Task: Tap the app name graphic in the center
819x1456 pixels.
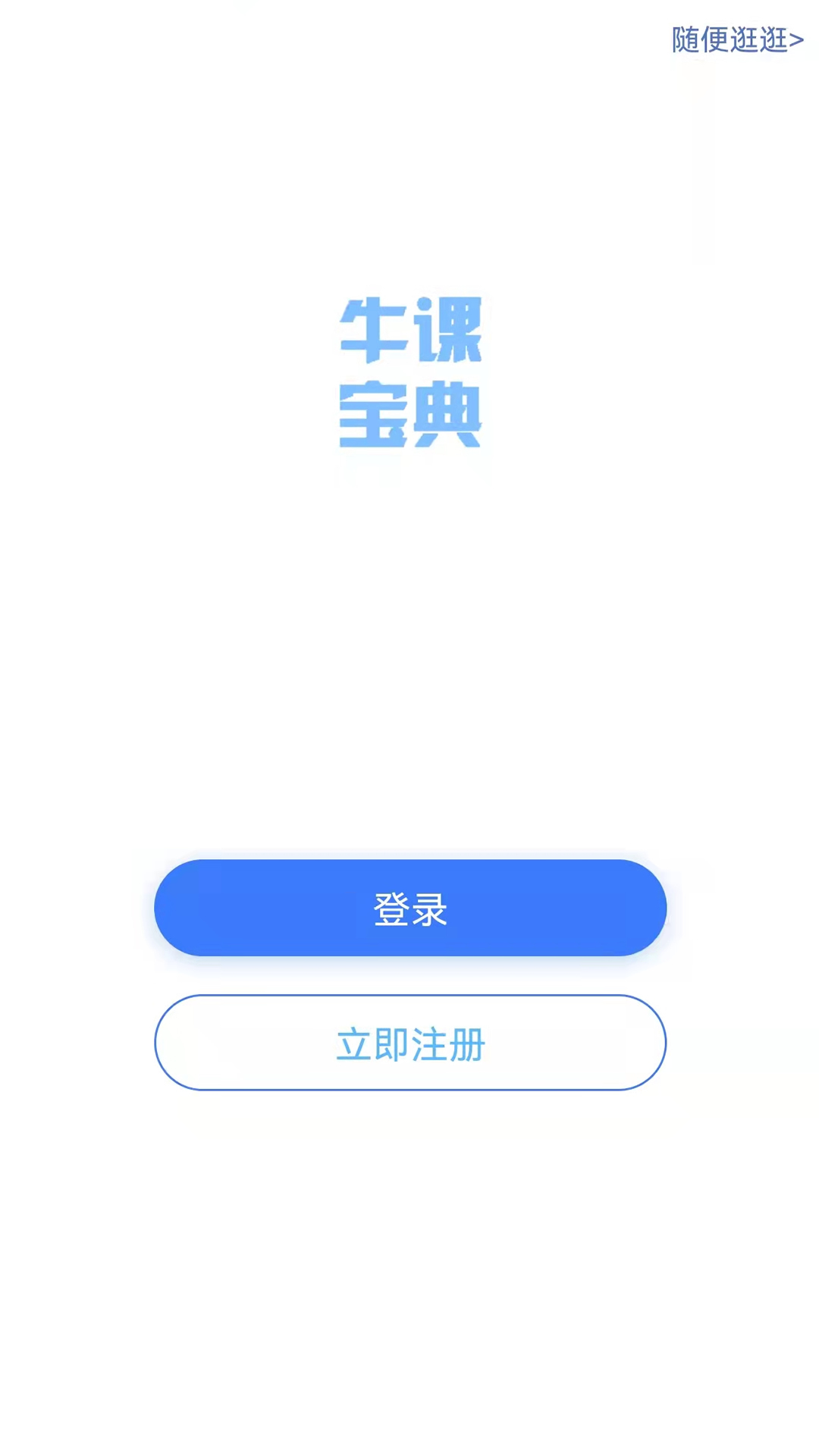Action: (409, 372)
